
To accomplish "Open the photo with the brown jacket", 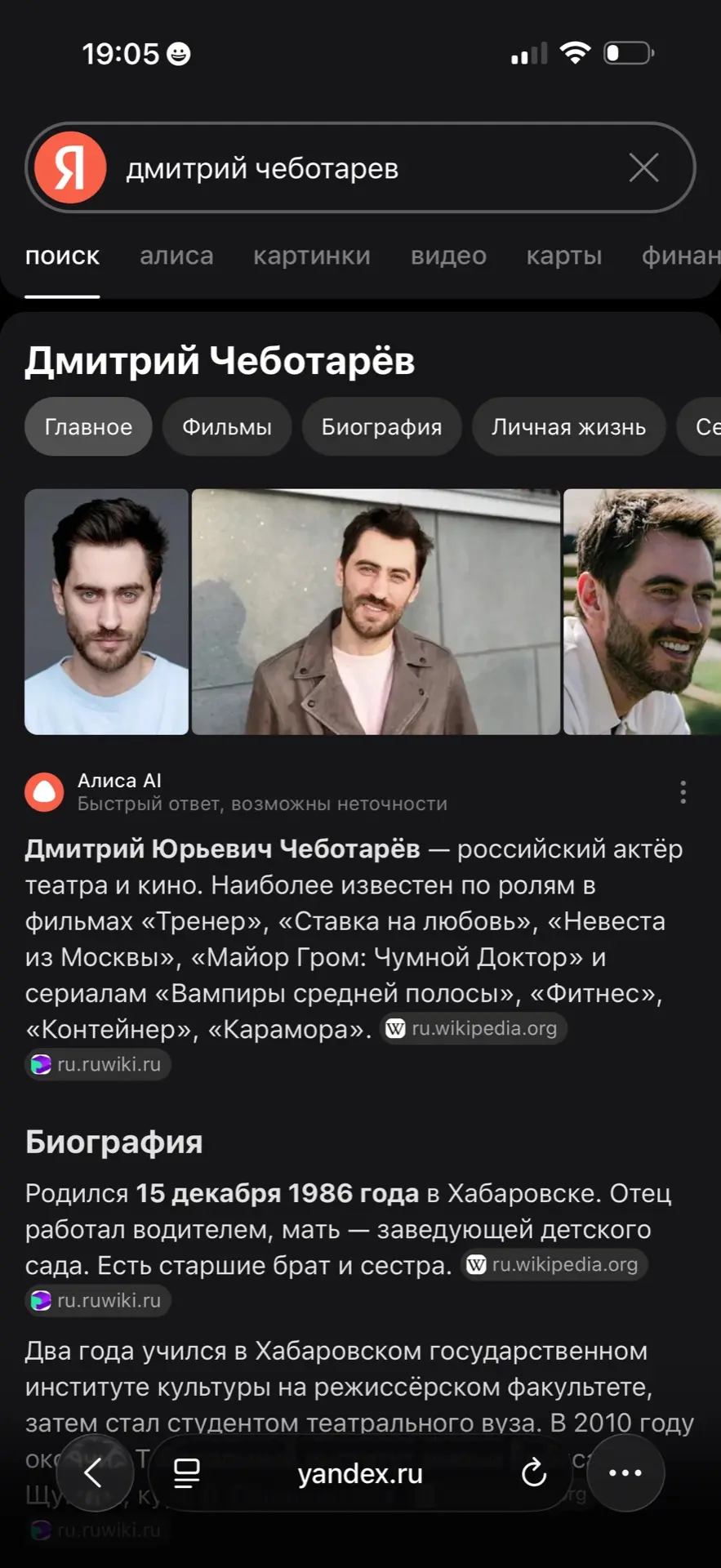I will click(376, 612).
